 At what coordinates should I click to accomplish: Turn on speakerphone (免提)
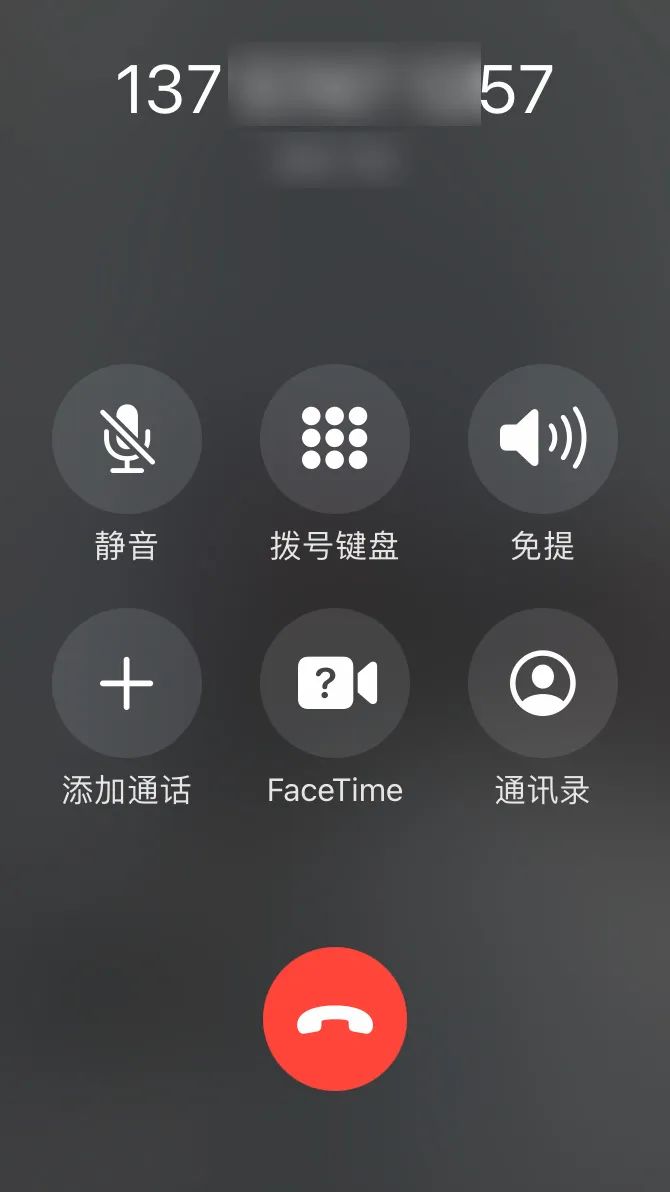click(x=543, y=439)
